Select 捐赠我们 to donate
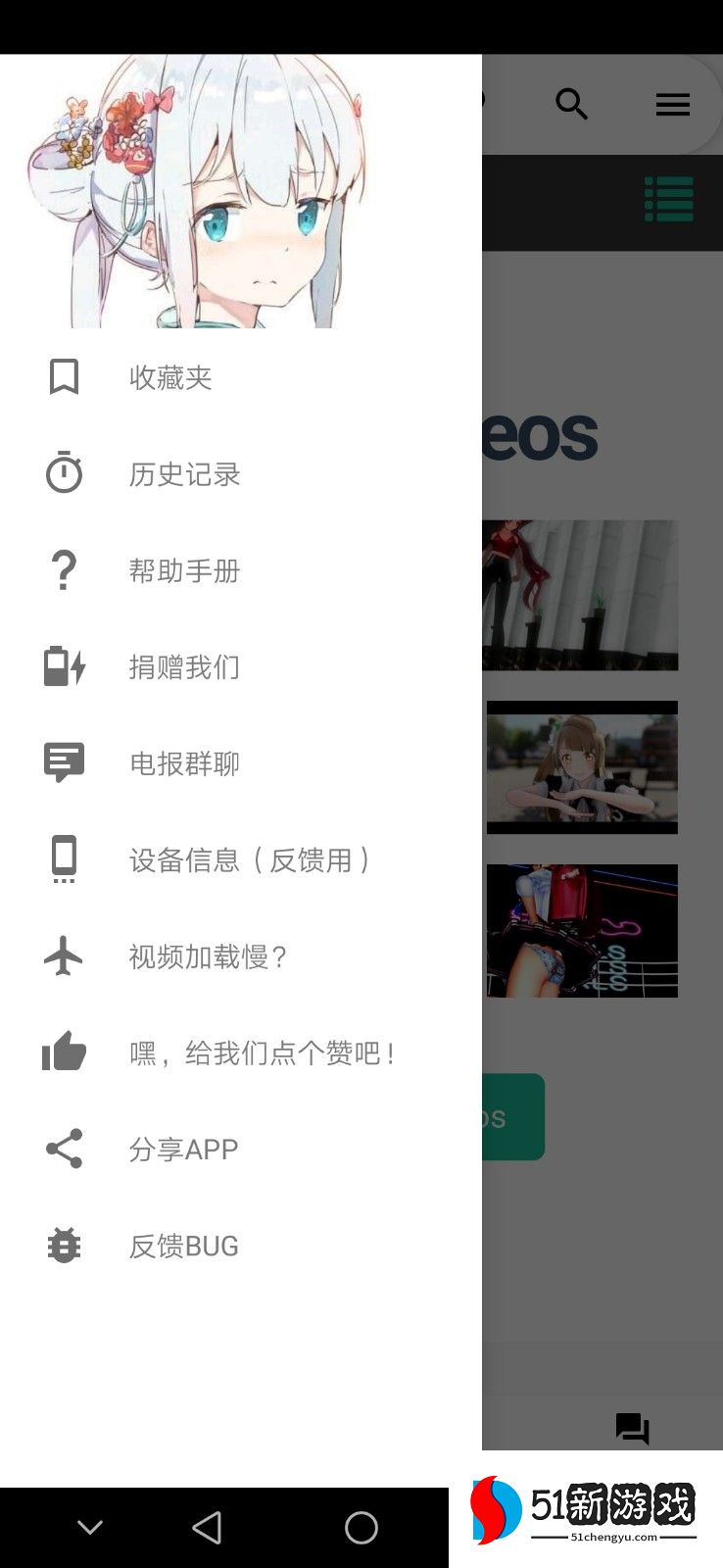 (x=184, y=667)
